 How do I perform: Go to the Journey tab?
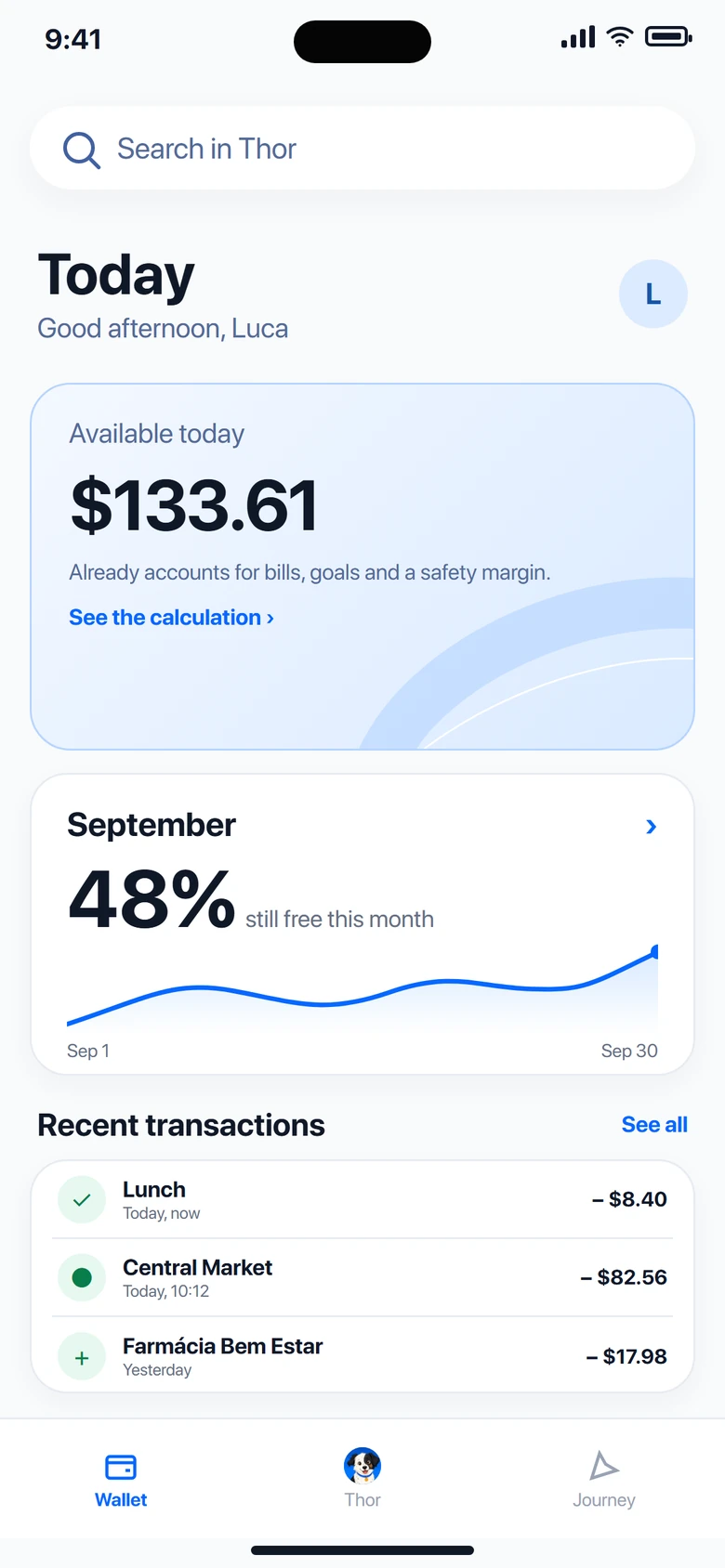[604, 1481]
